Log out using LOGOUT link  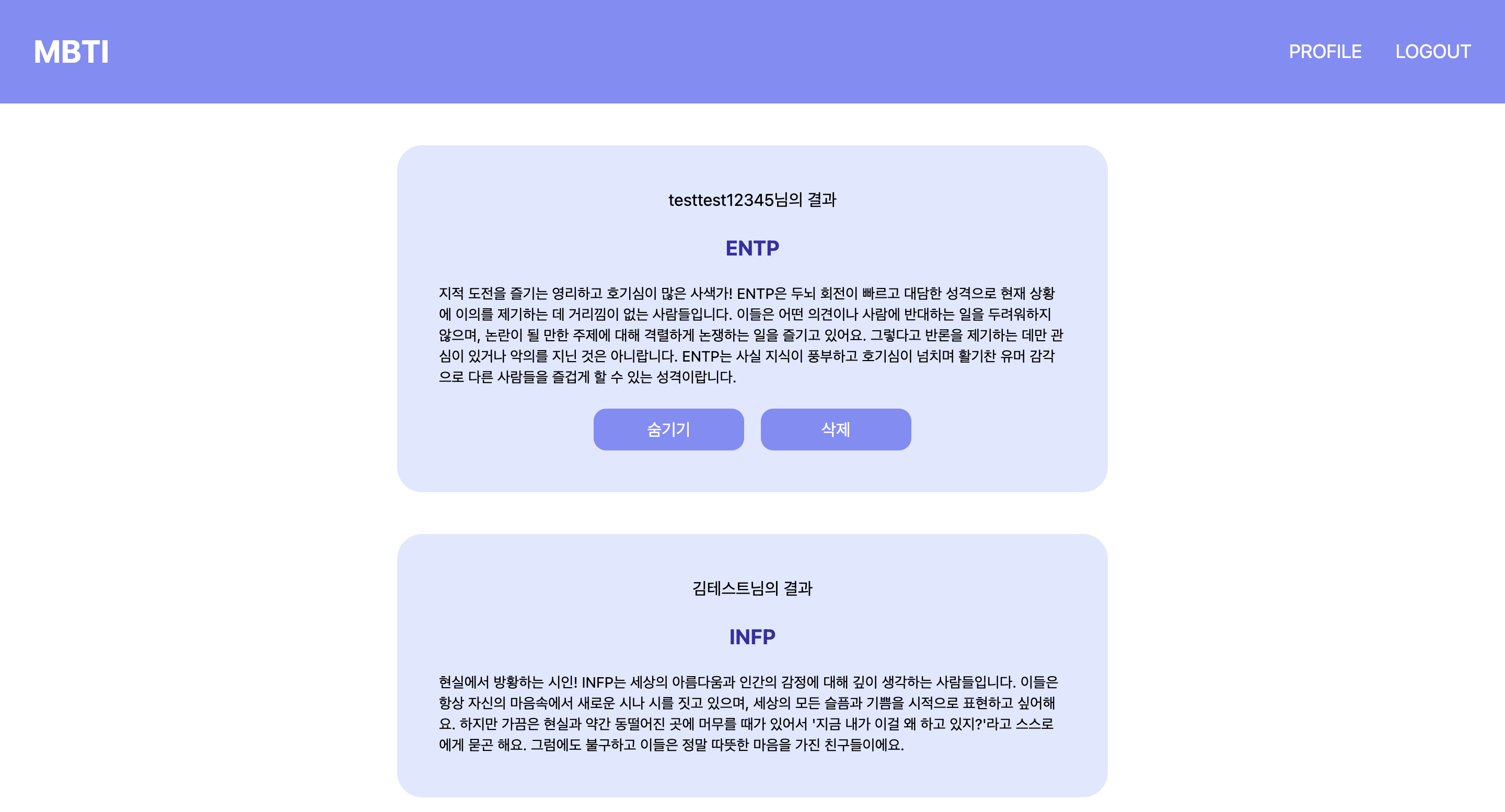click(1432, 52)
